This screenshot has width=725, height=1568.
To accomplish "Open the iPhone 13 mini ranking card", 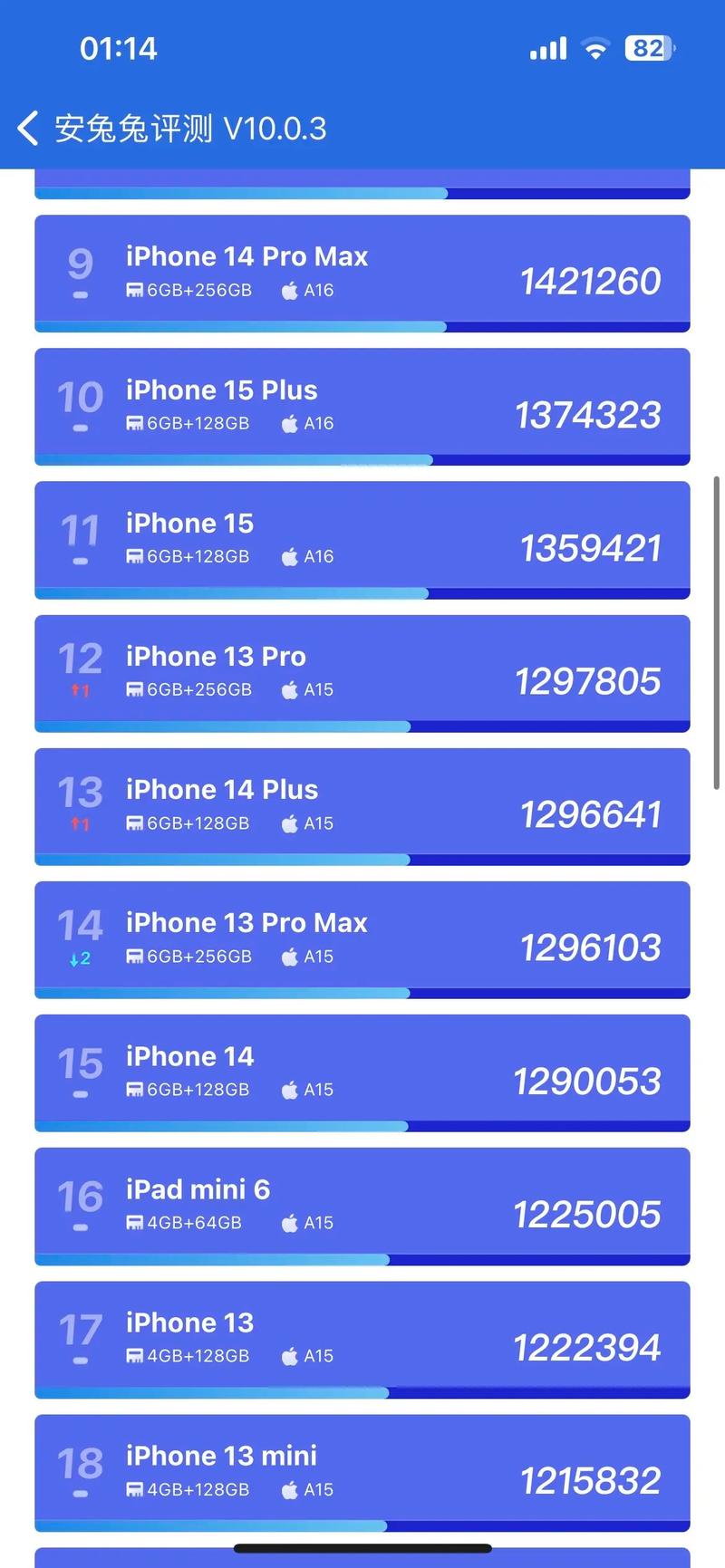I will click(362, 1469).
